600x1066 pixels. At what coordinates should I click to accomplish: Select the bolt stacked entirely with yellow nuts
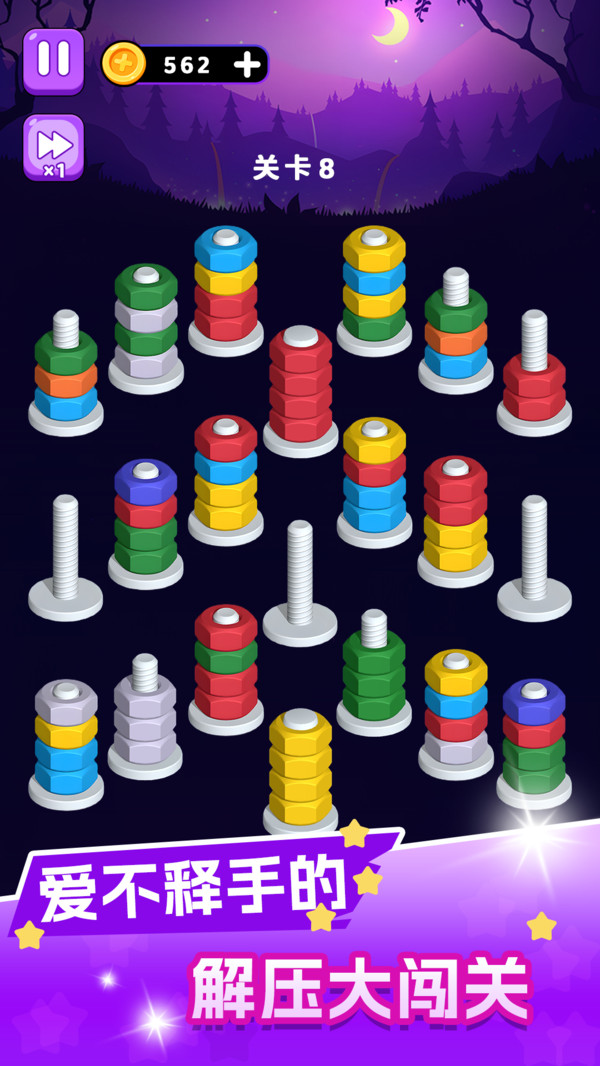tap(300, 770)
